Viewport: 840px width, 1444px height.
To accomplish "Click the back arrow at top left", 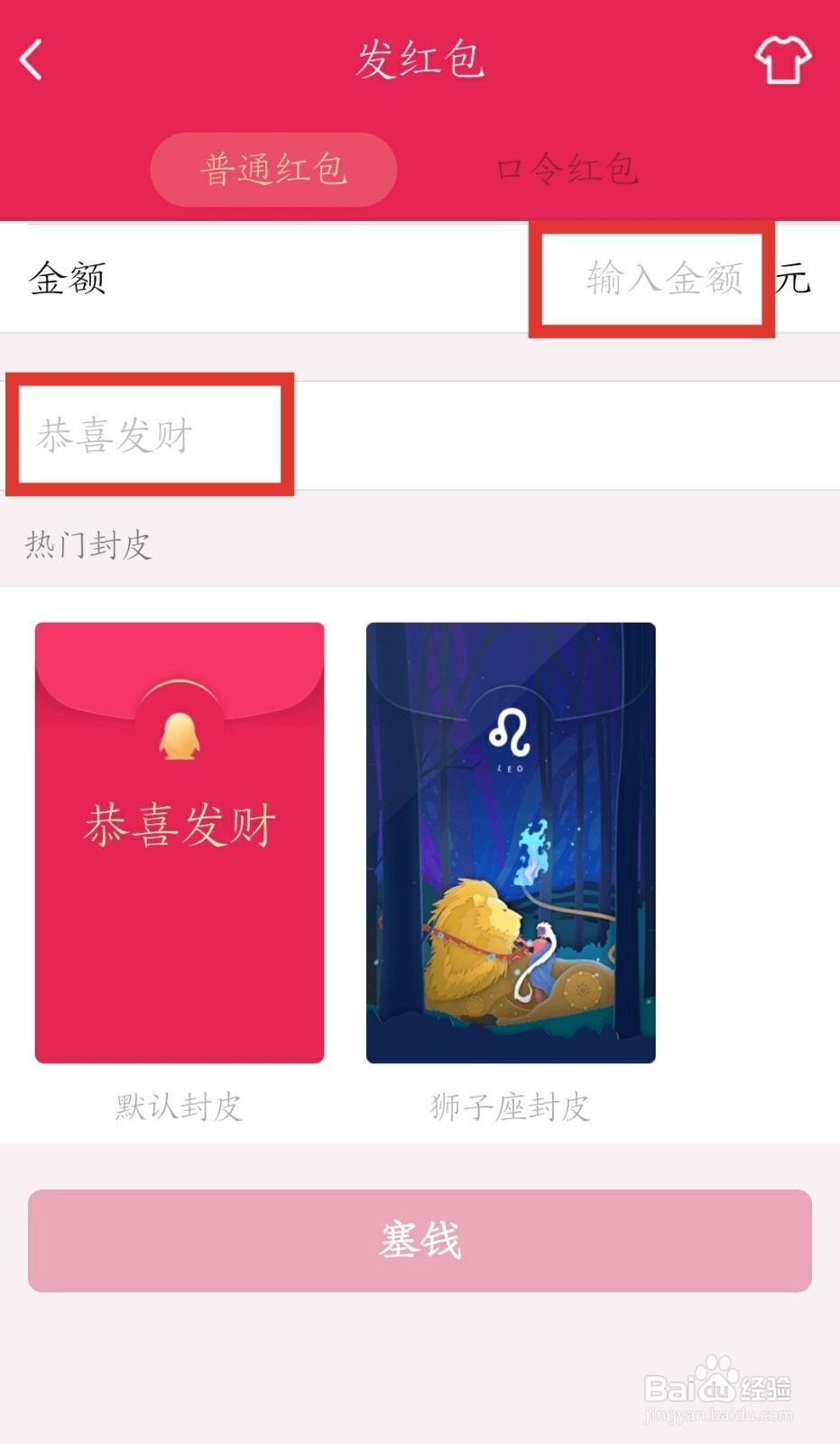I will [30, 60].
